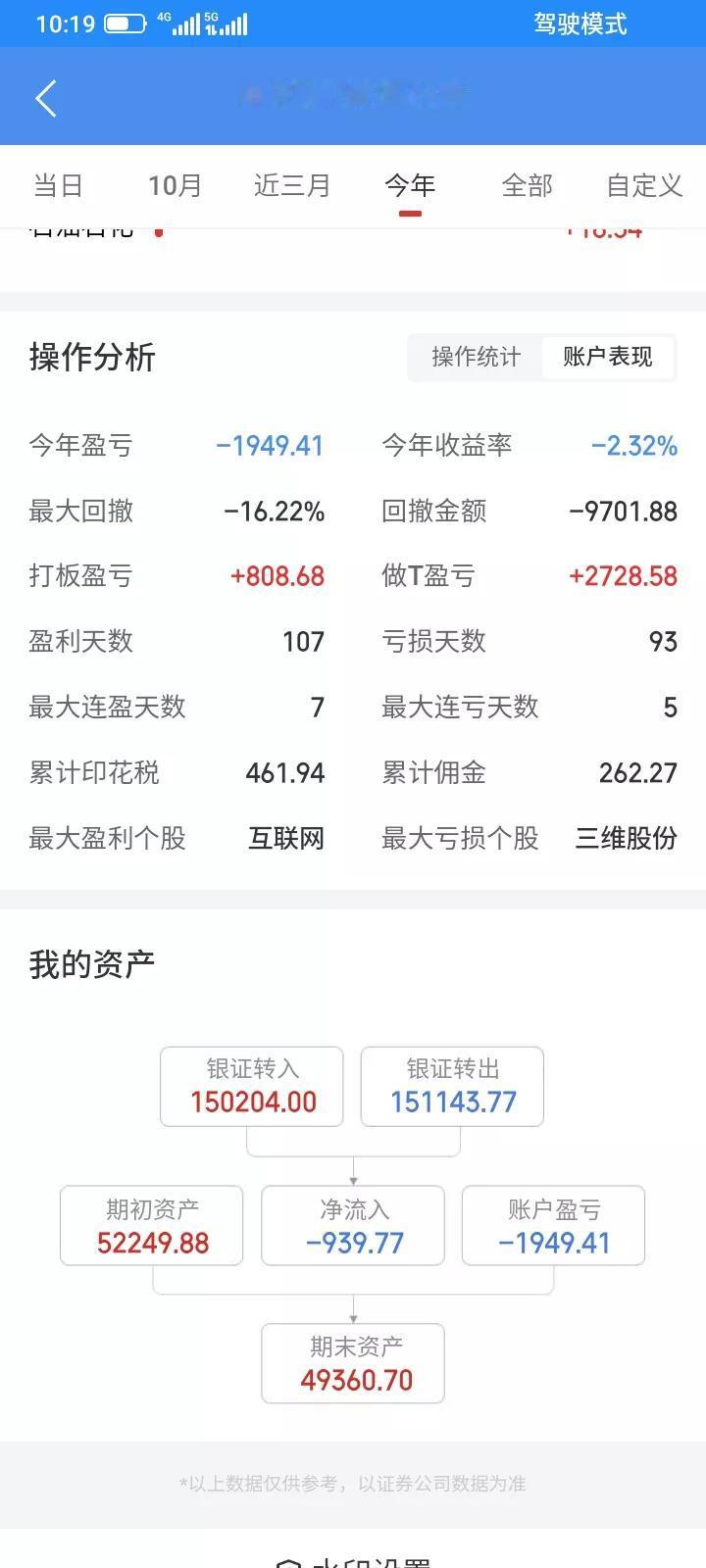Select the 当日 period tab
This screenshot has width=706, height=1568.
59,185
